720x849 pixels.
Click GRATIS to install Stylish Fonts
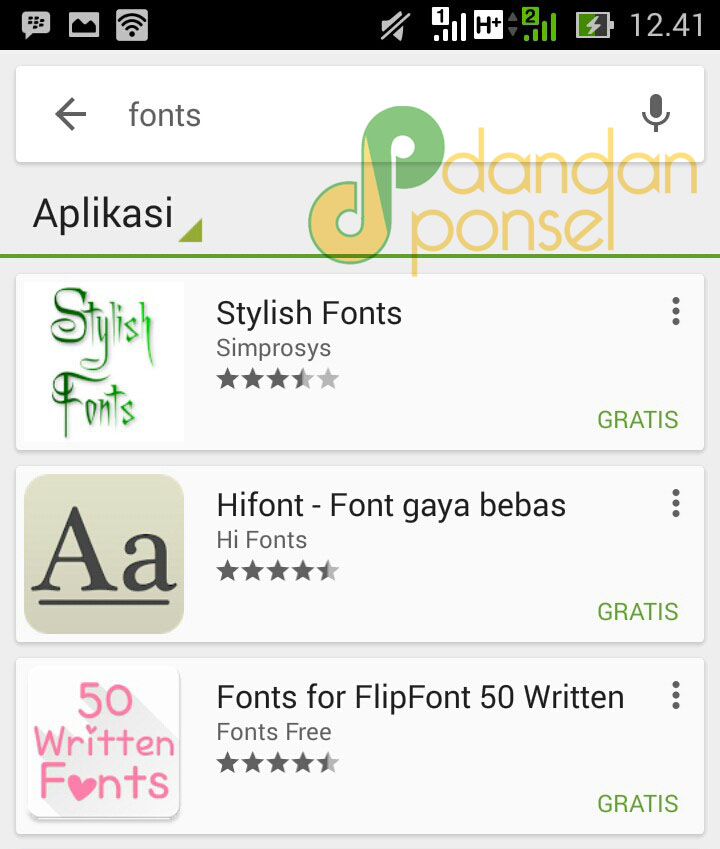[x=638, y=420]
